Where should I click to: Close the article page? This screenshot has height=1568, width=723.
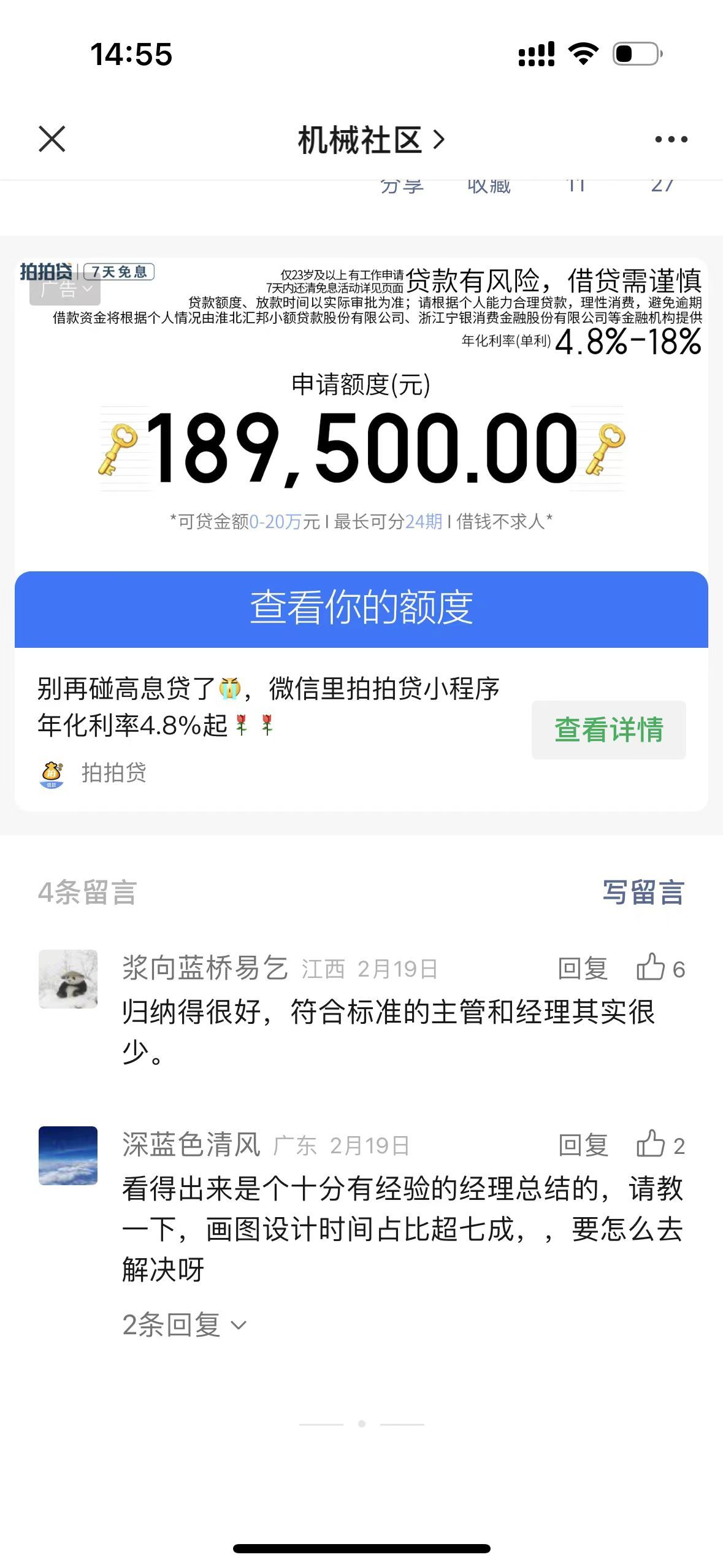click(52, 139)
